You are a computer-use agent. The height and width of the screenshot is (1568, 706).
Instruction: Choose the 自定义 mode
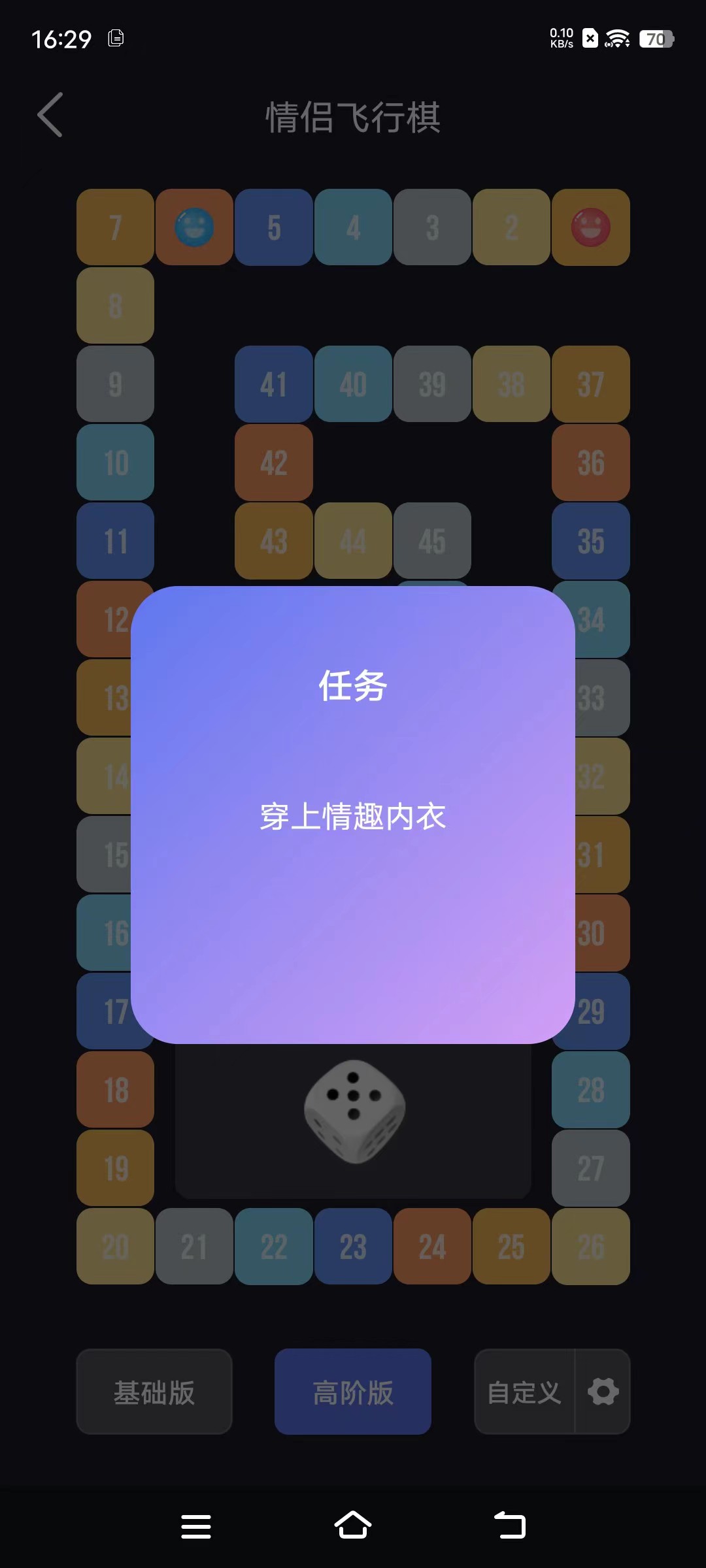[524, 1392]
